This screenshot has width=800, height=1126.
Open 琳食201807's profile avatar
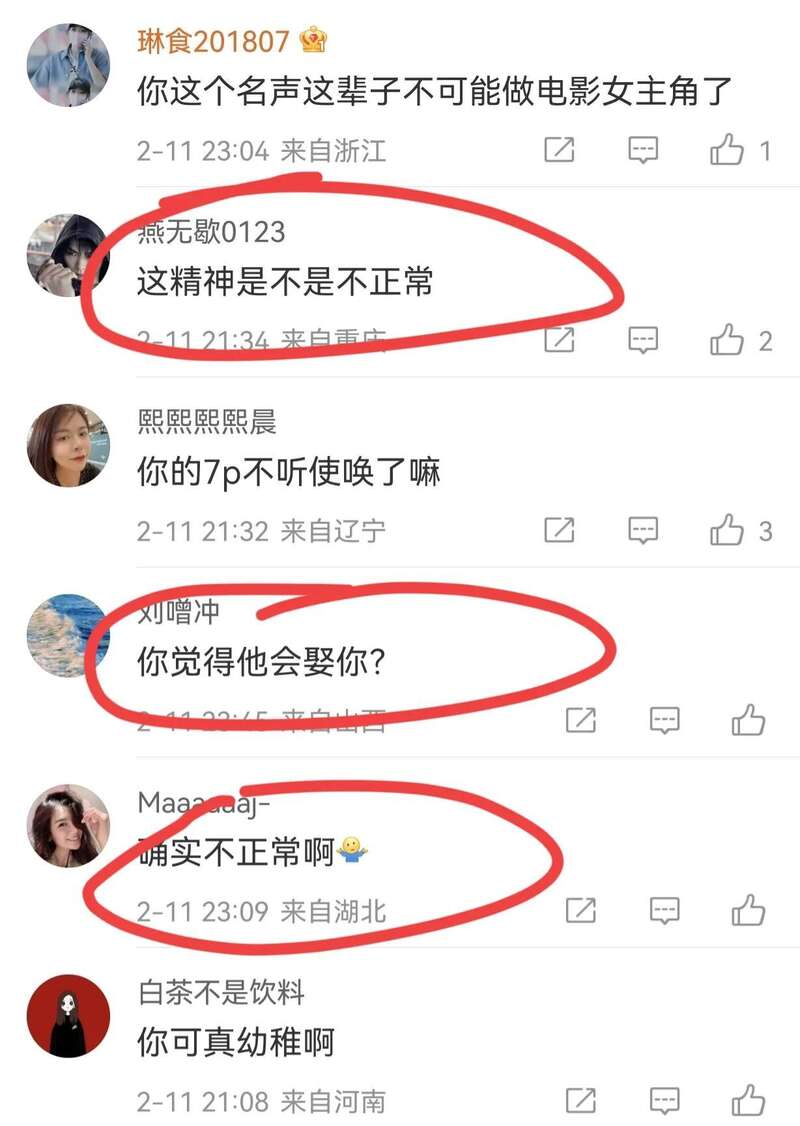pyautogui.click(x=67, y=65)
